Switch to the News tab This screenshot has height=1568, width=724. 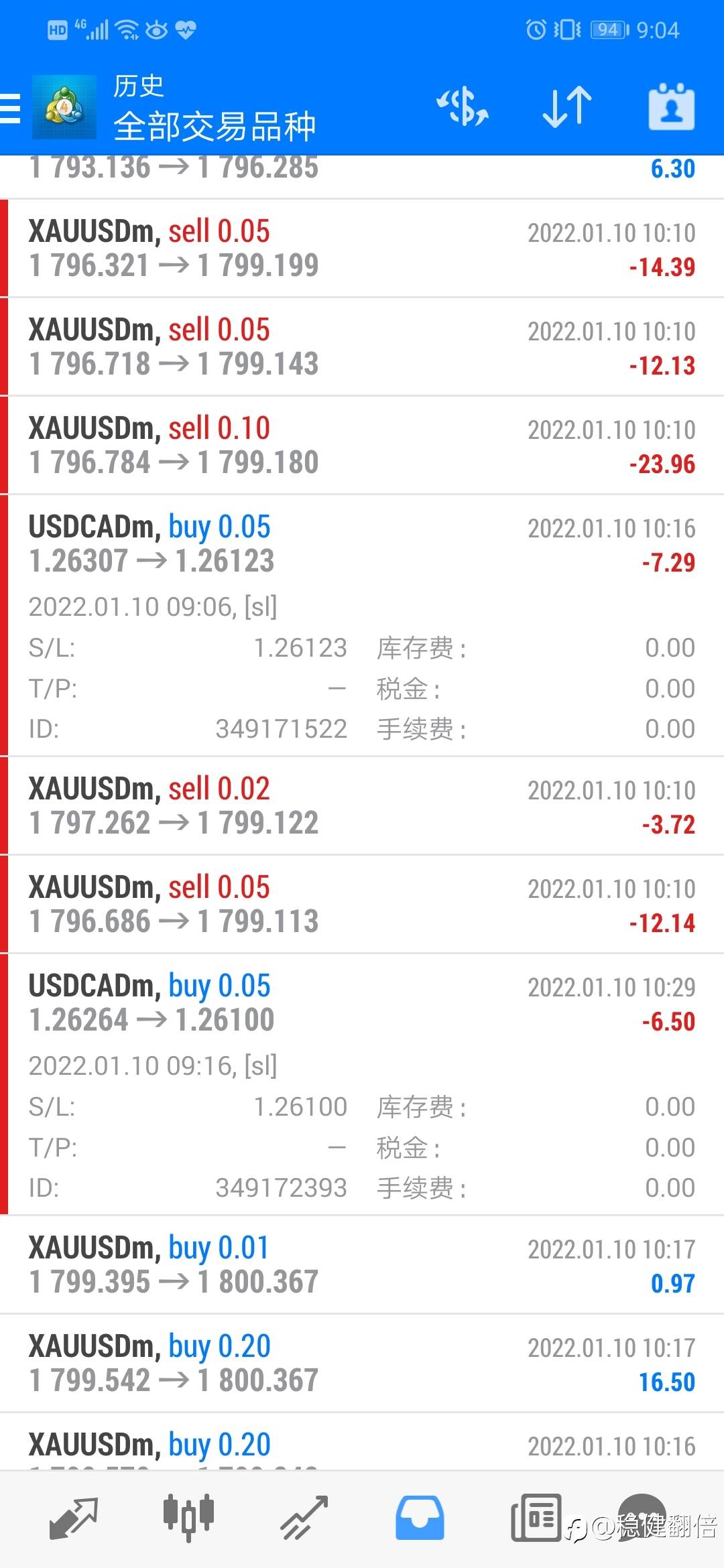click(x=536, y=1518)
